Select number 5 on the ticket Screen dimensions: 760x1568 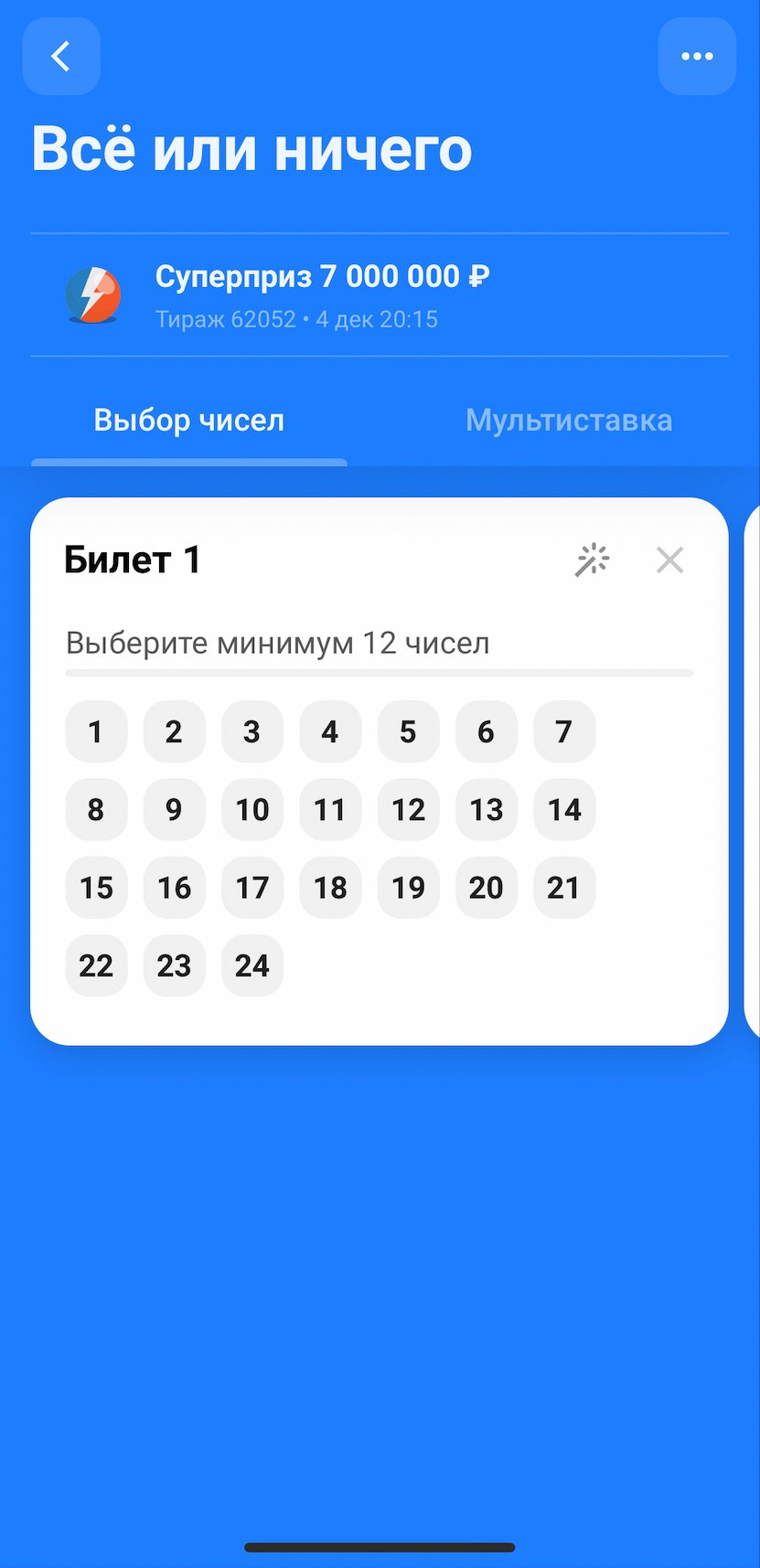[x=408, y=731]
